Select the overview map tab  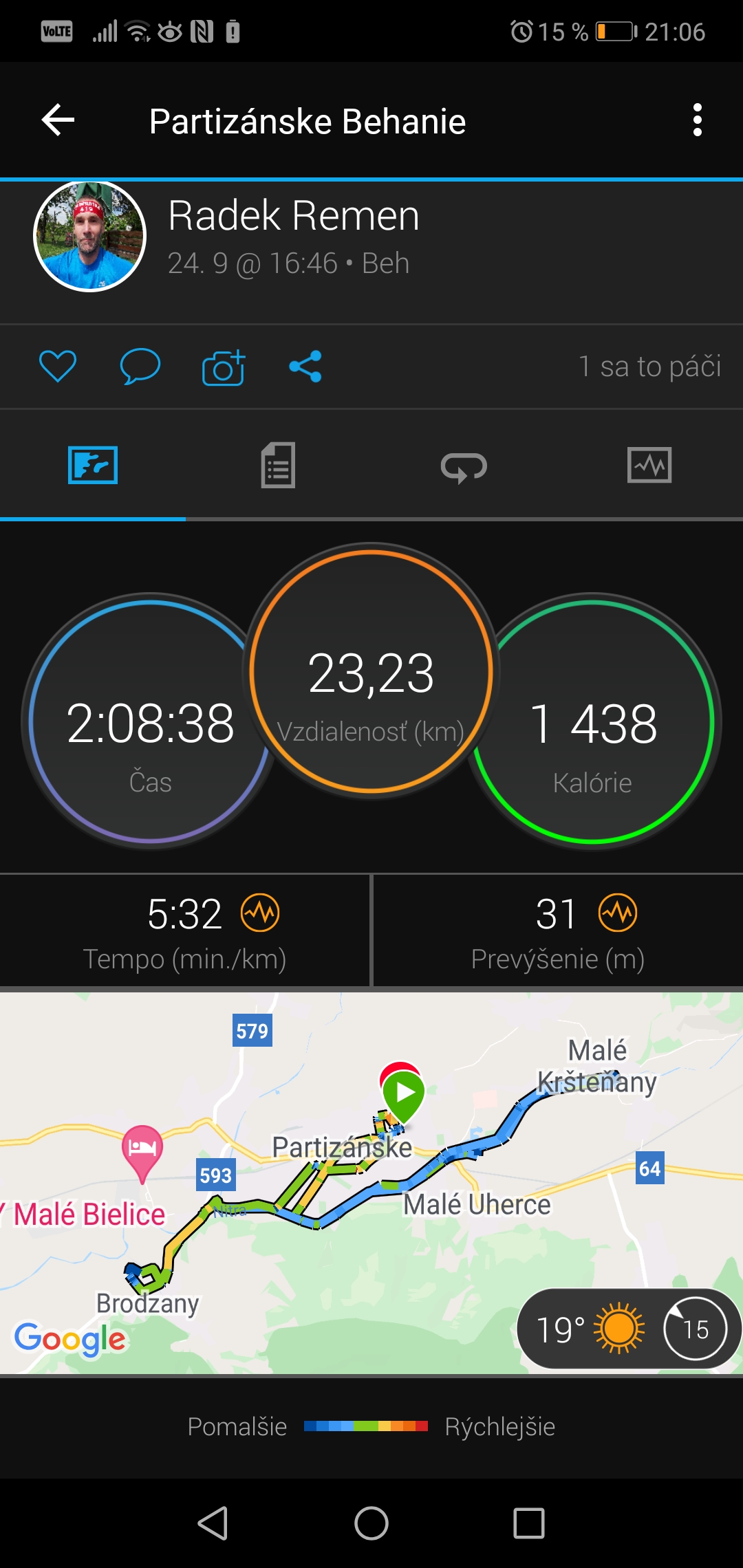[93, 466]
